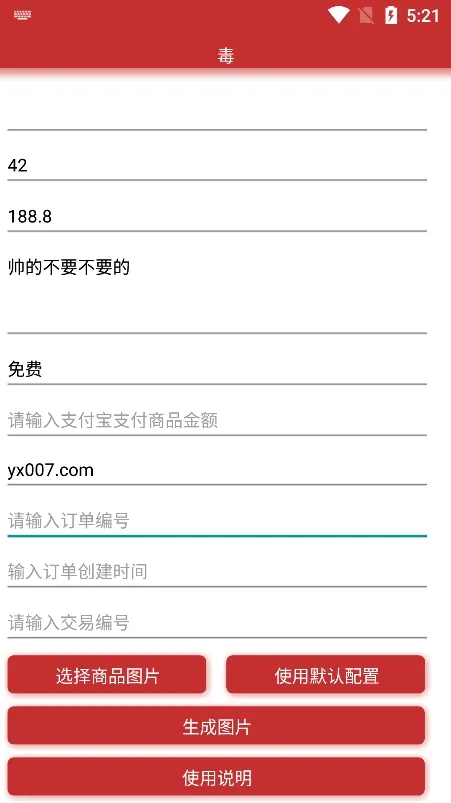Screen dimensions: 451x803
Task: Focus the 帅的不要不要的 text field
Action: point(217,292)
